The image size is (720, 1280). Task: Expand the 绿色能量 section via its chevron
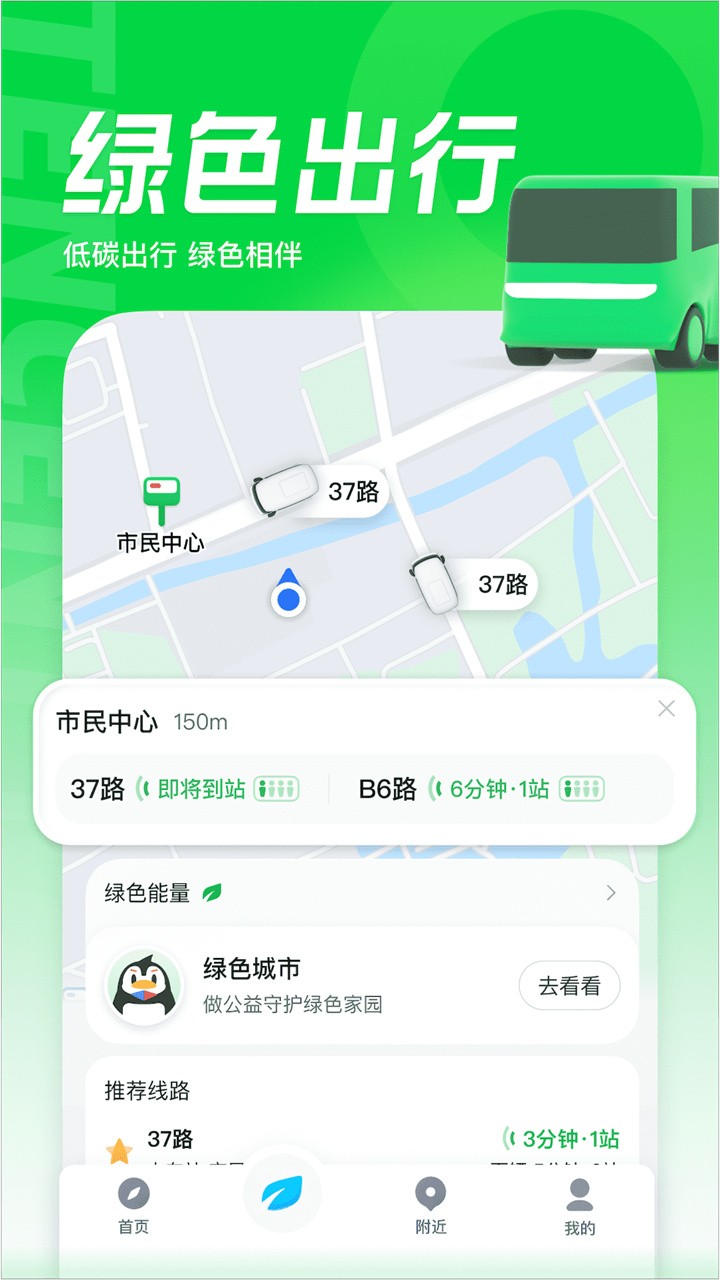611,891
